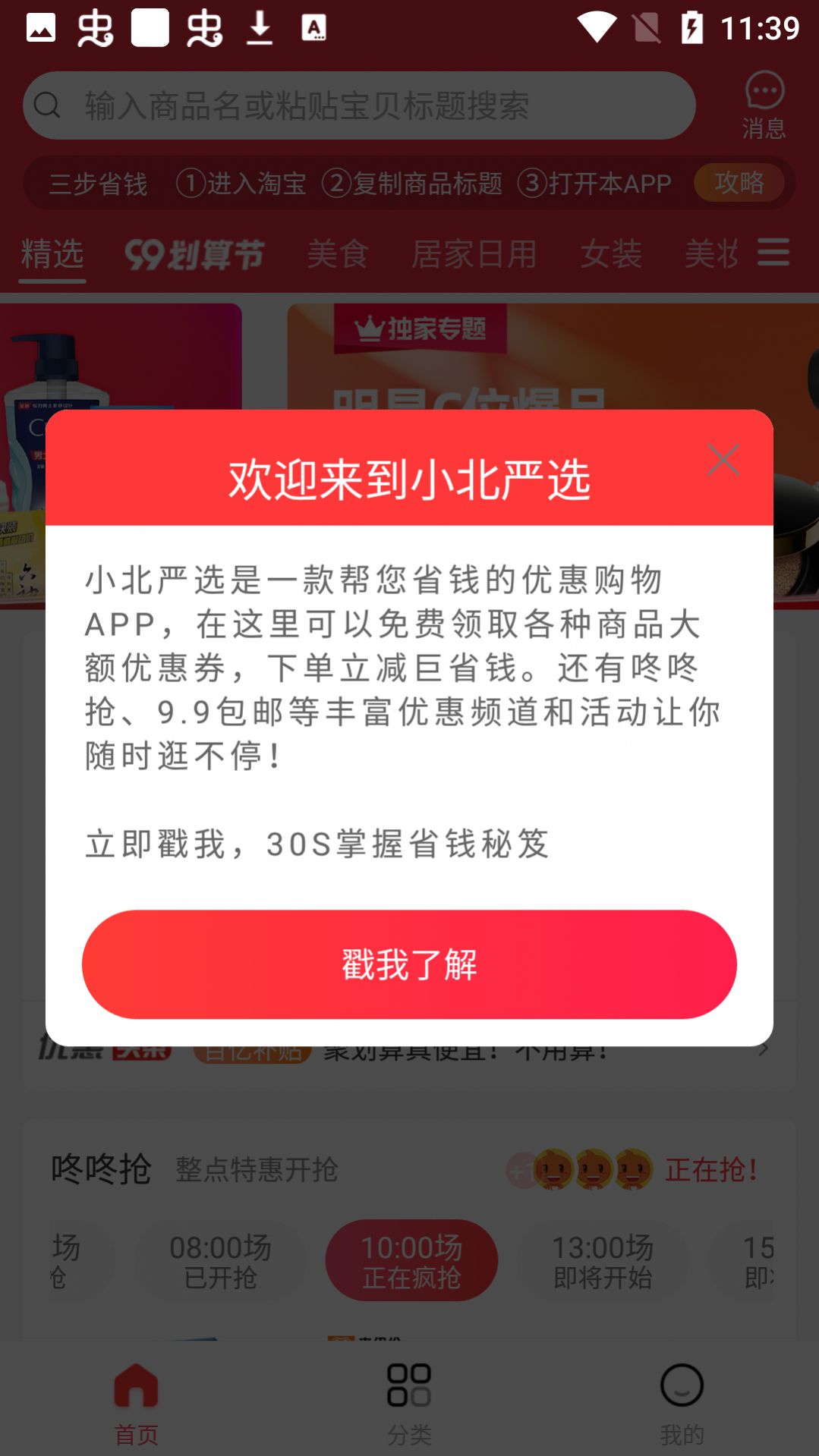This screenshot has width=819, height=1456.
Task: Switch to the 美食 tab
Action: click(x=338, y=253)
